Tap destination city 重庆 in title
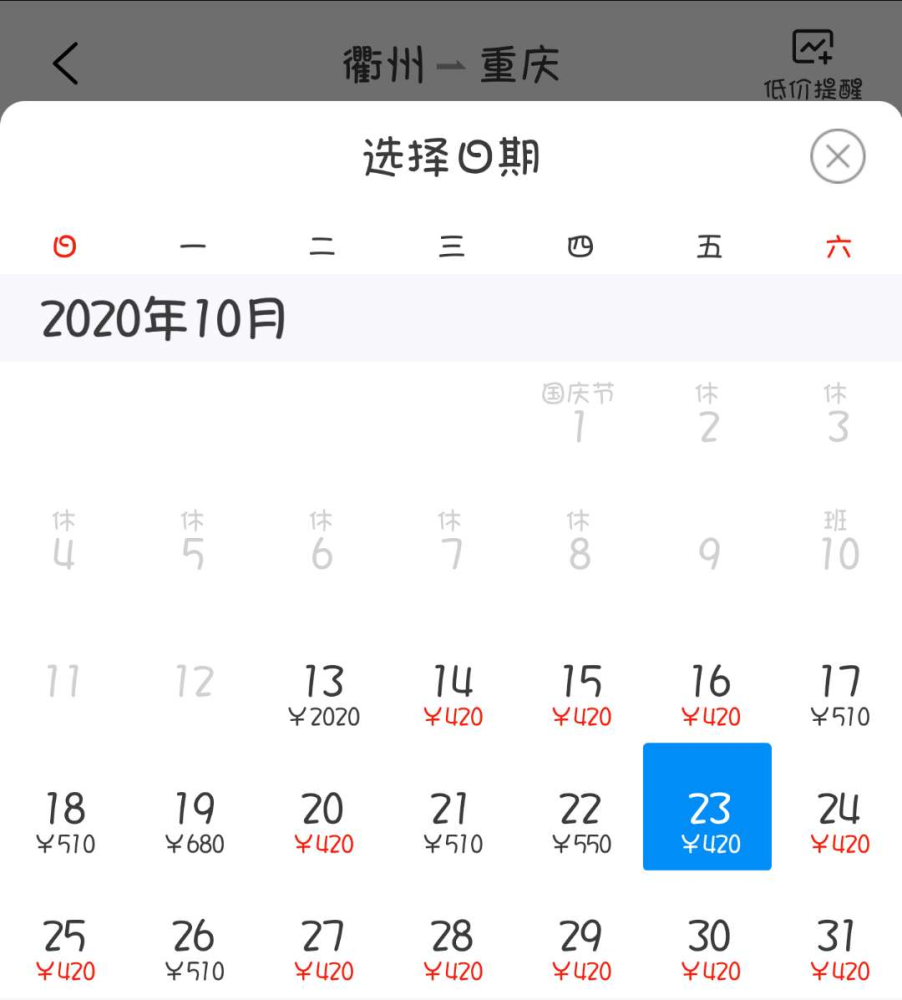Viewport: 902px width, 1000px height. point(520,62)
